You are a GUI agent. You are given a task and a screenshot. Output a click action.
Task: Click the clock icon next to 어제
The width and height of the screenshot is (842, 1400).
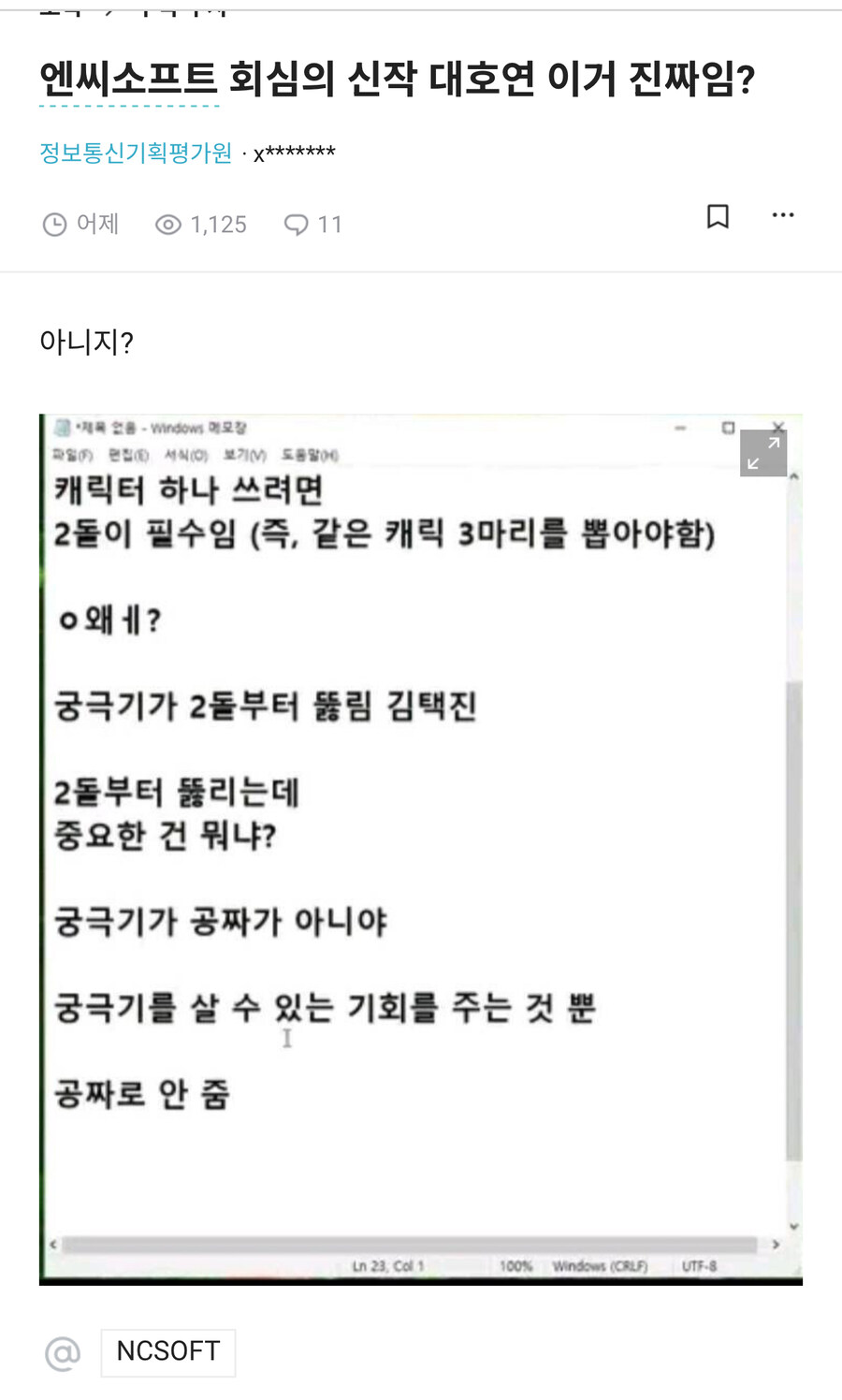[x=54, y=224]
